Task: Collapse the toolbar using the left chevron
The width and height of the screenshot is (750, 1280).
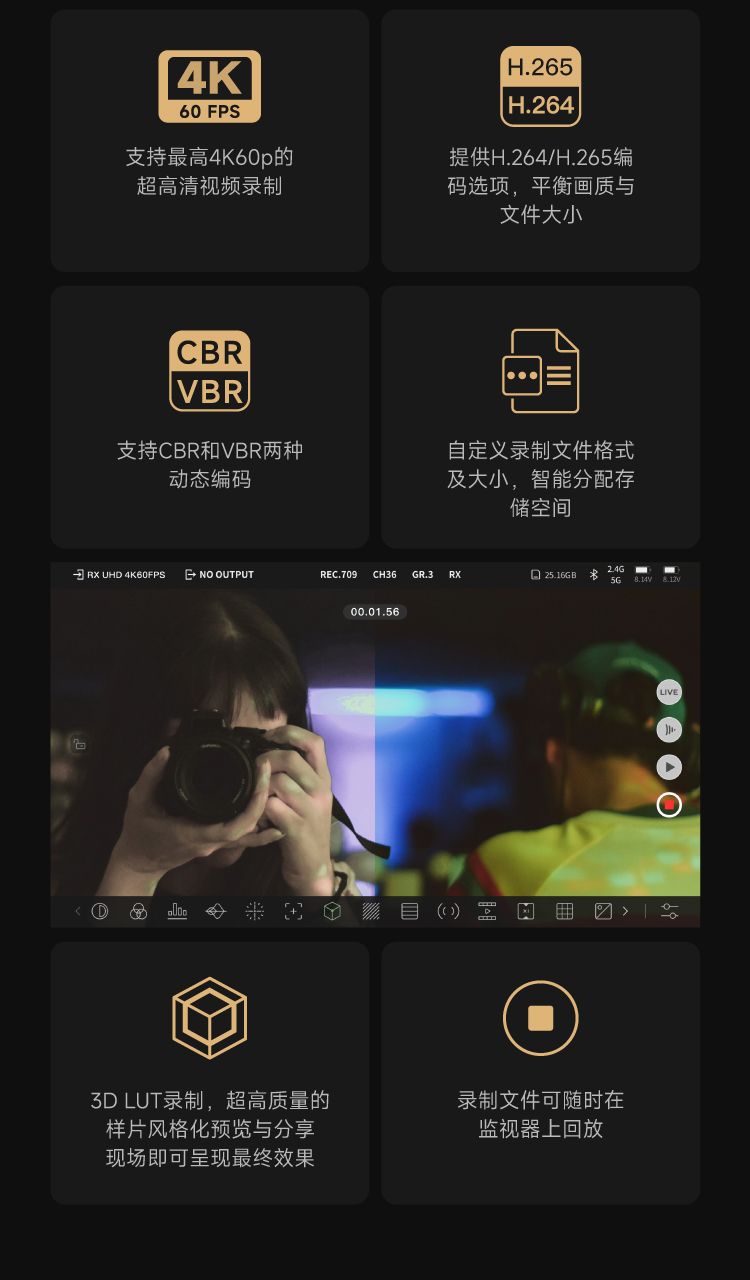Action: pyautogui.click(x=78, y=911)
